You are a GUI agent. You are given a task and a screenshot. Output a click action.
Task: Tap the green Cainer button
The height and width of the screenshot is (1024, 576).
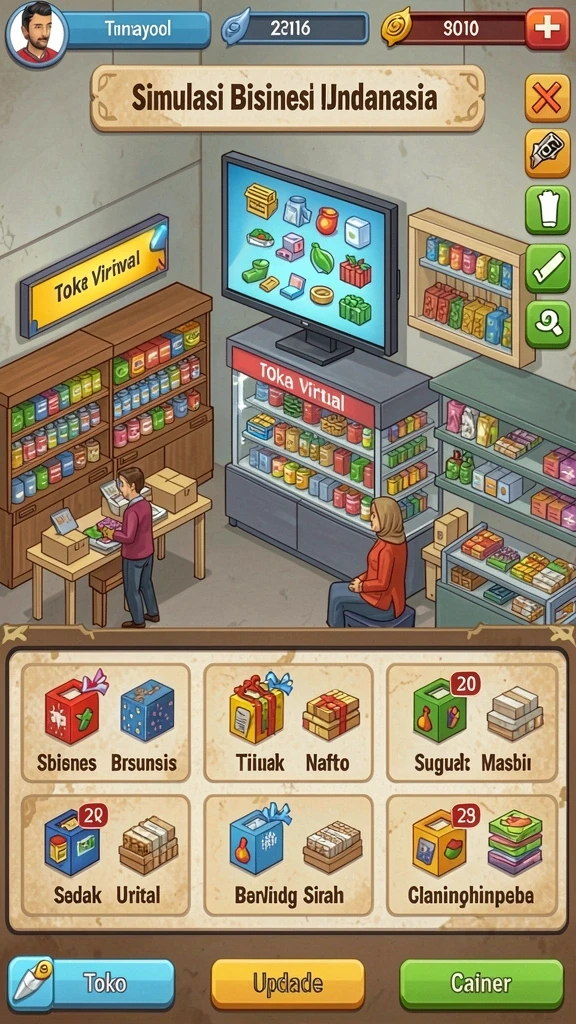[x=481, y=983]
